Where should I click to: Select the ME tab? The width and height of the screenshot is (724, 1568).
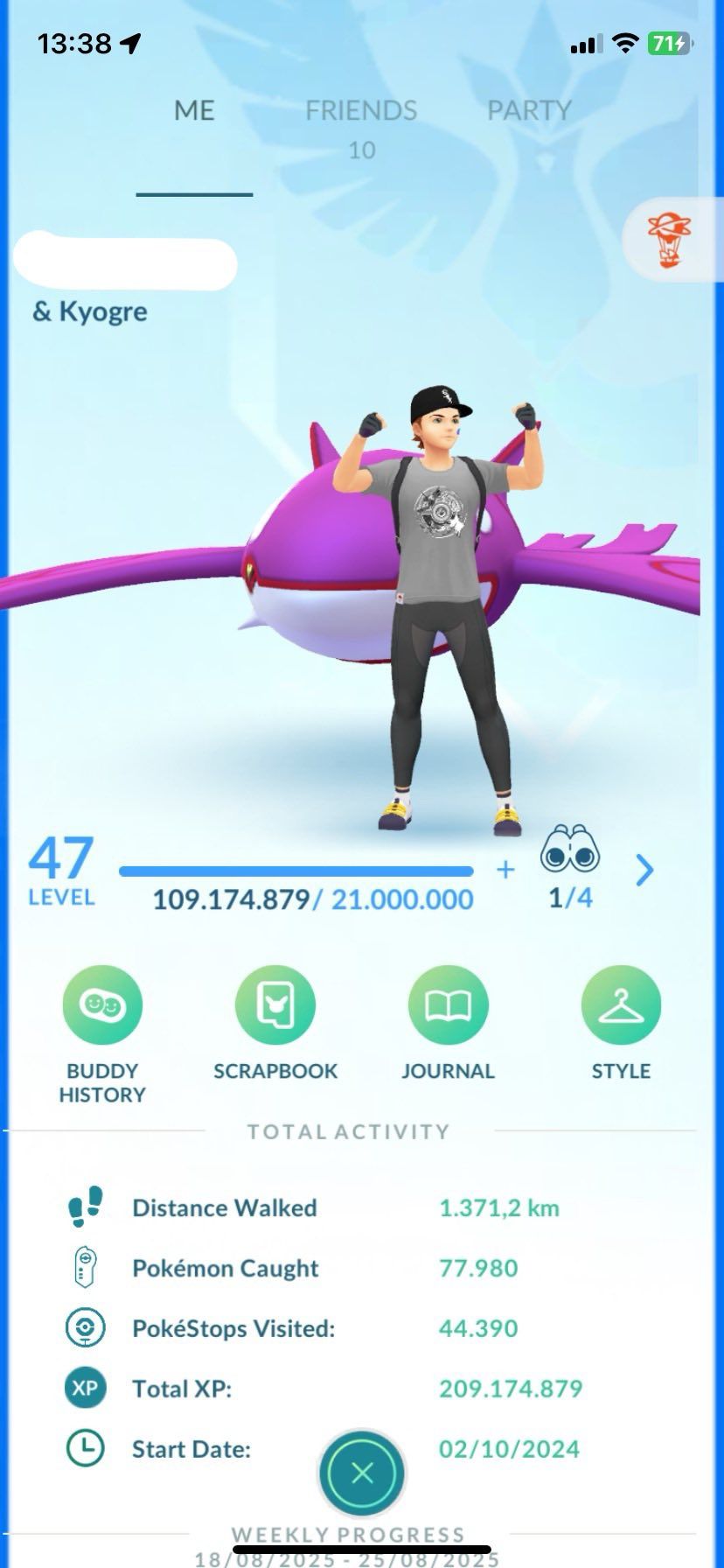click(194, 111)
